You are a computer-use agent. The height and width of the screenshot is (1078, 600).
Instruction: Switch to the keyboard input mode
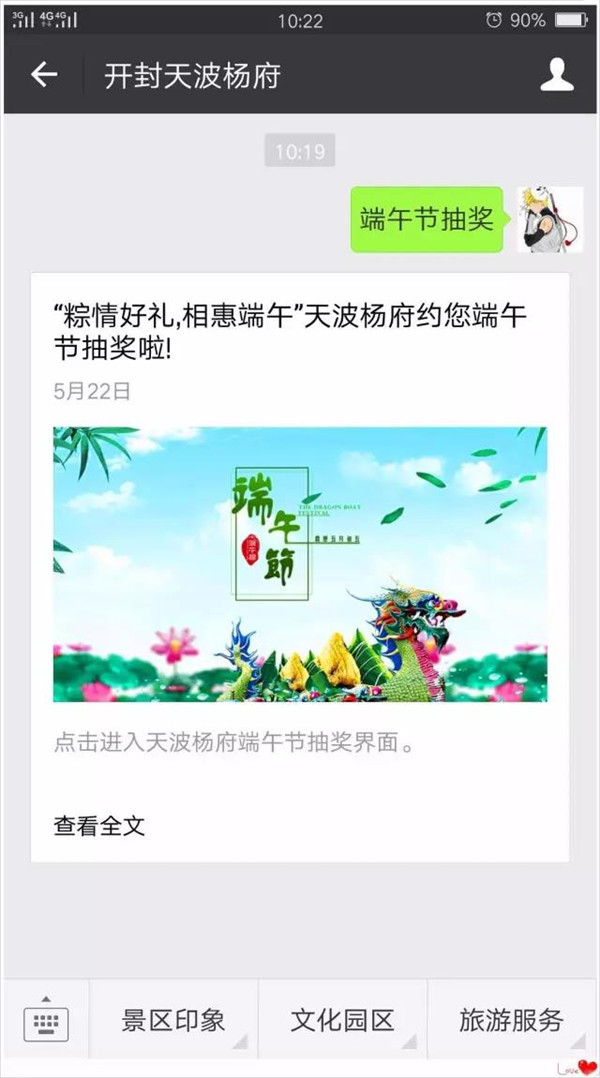click(x=46, y=1022)
